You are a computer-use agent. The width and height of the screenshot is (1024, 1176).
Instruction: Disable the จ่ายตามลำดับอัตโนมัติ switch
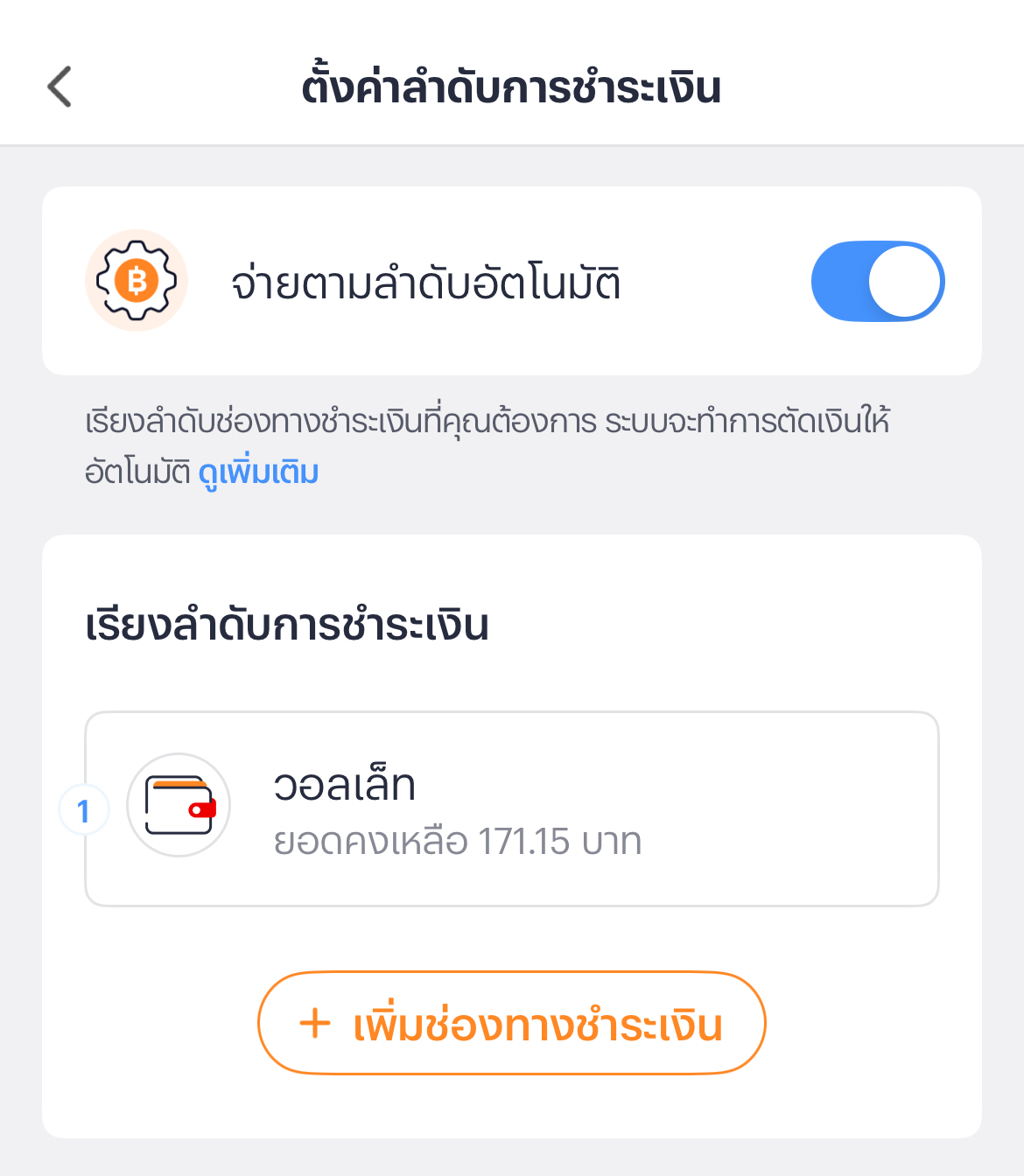(x=877, y=282)
